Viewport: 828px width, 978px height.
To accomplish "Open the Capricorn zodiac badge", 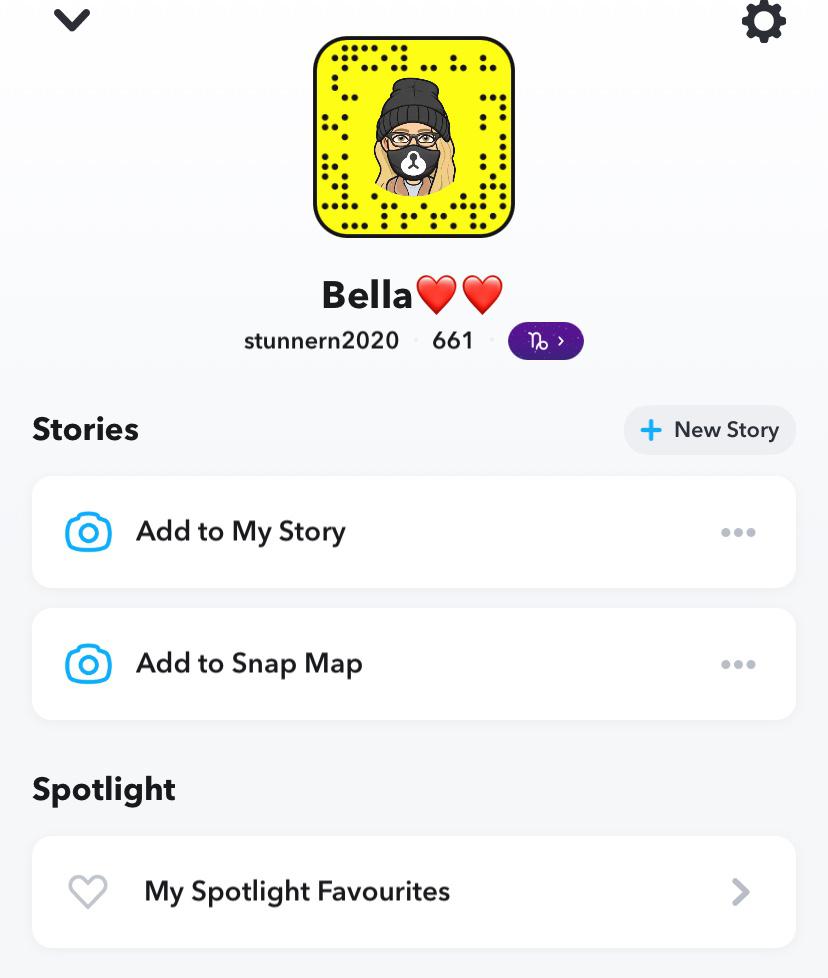I will pyautogui.click(x=545, y=341).
